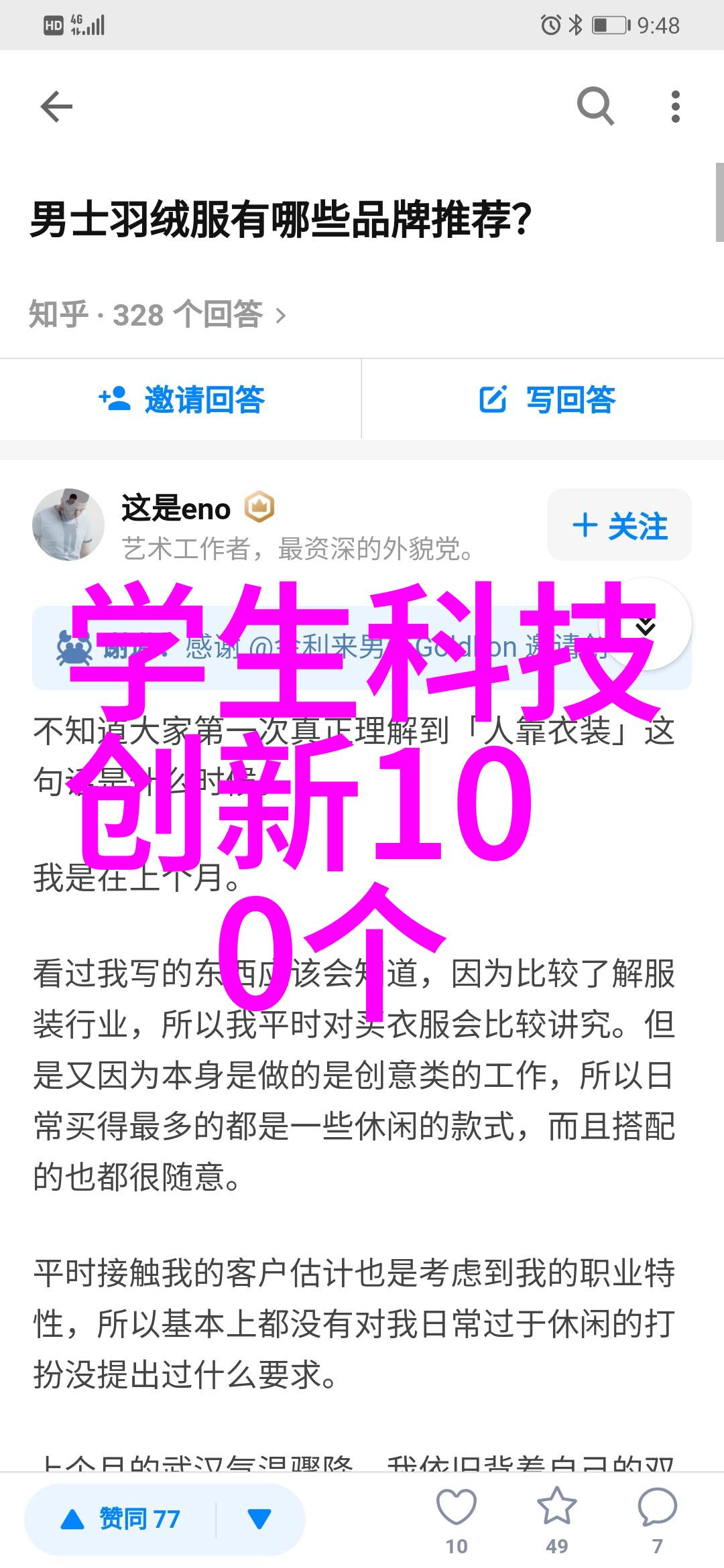The width and height of the screenshot is (724, 1568).
Task: Open the search icon
Action: pyautogui.click(x=595, y=107)
